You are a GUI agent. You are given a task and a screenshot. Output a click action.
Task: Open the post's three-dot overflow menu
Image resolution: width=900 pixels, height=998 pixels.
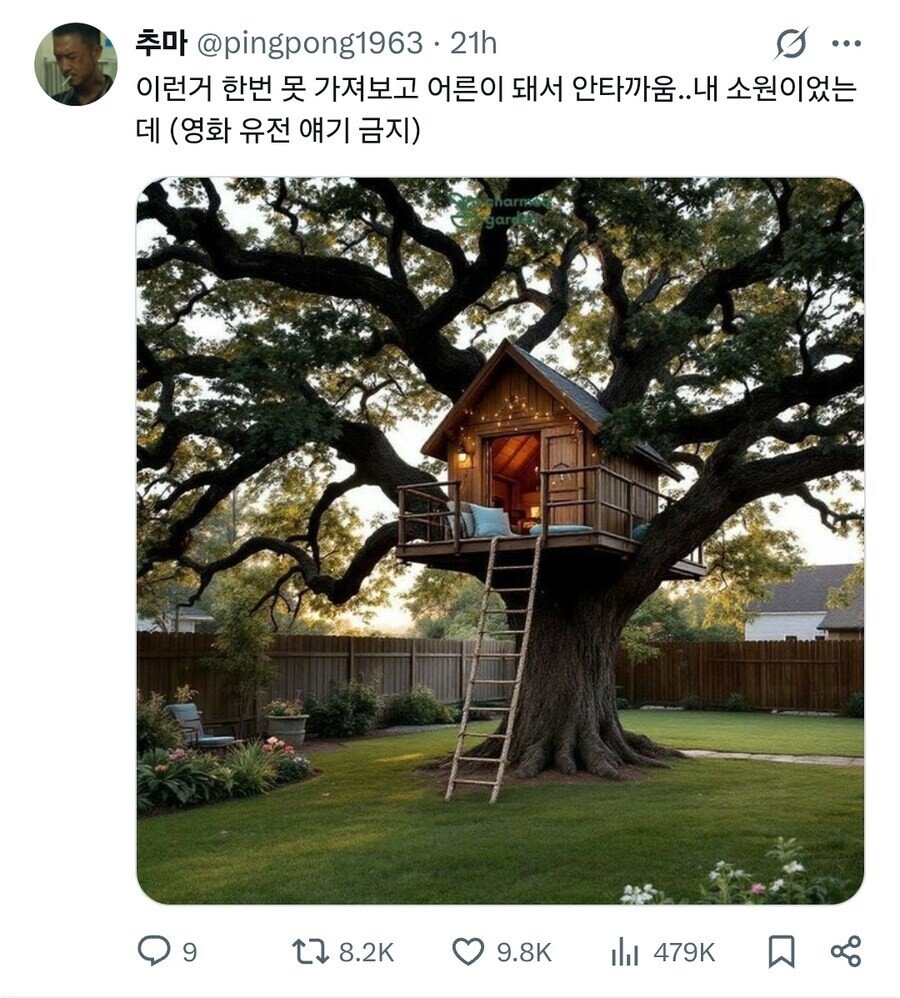[846, 43]
